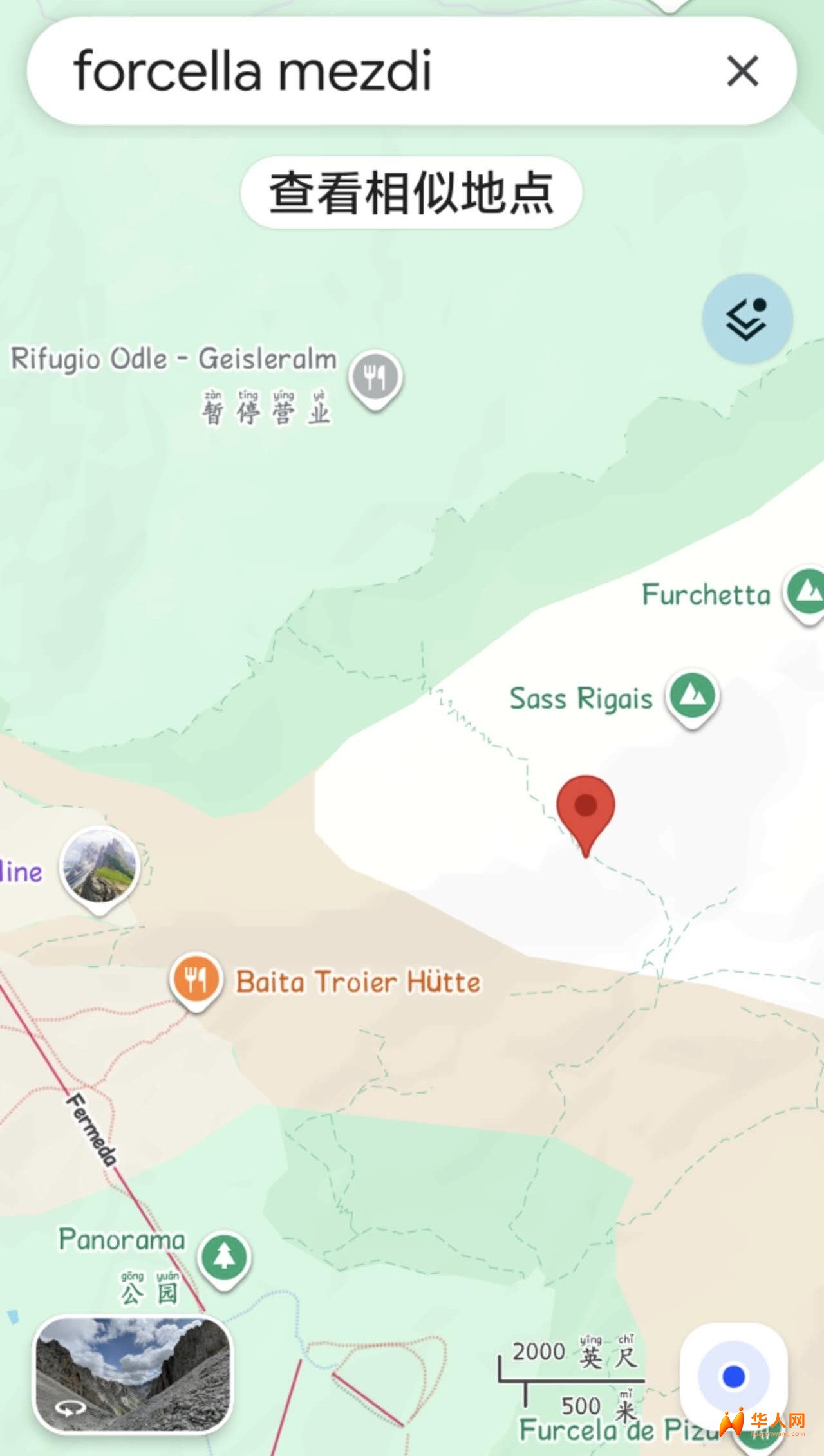Open the Baita Troier Hütte marker
This screenshot has height=1456, width=824.
pos(196,980)
